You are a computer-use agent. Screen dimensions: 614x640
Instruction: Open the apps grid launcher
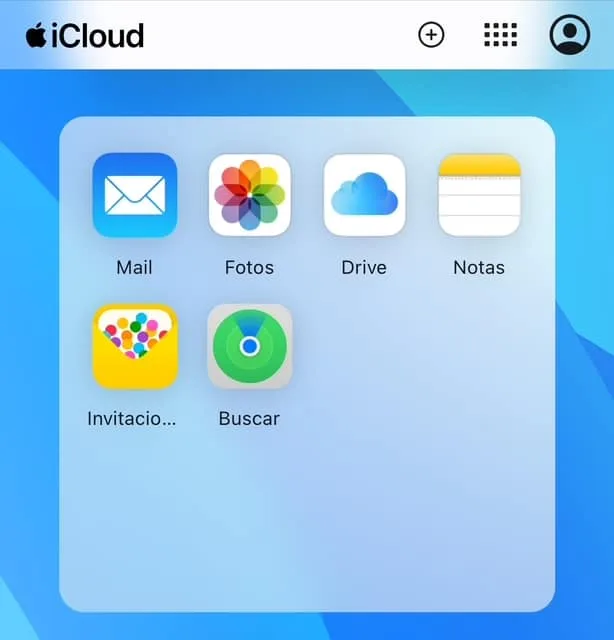click(500, 35)
